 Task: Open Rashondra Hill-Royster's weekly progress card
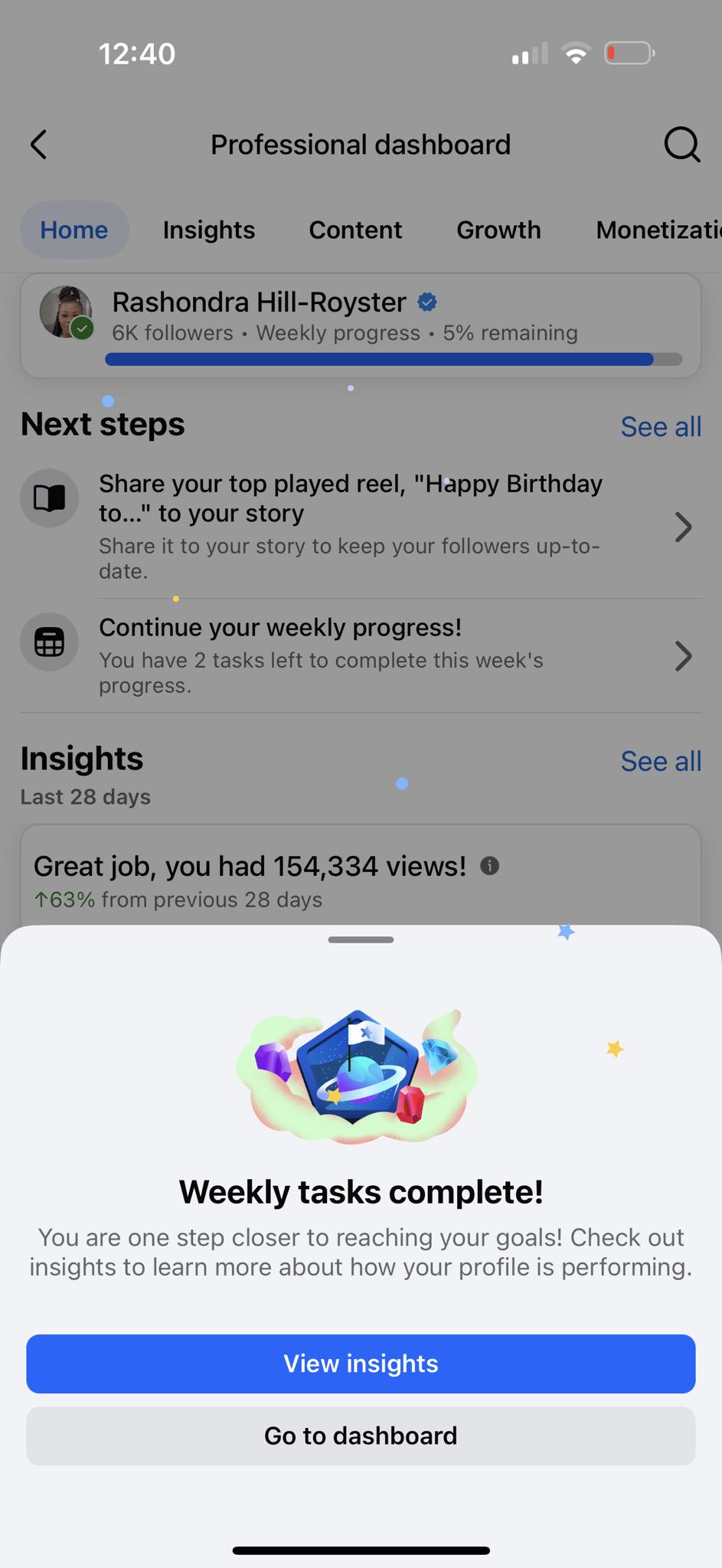[x=361, y=325]
